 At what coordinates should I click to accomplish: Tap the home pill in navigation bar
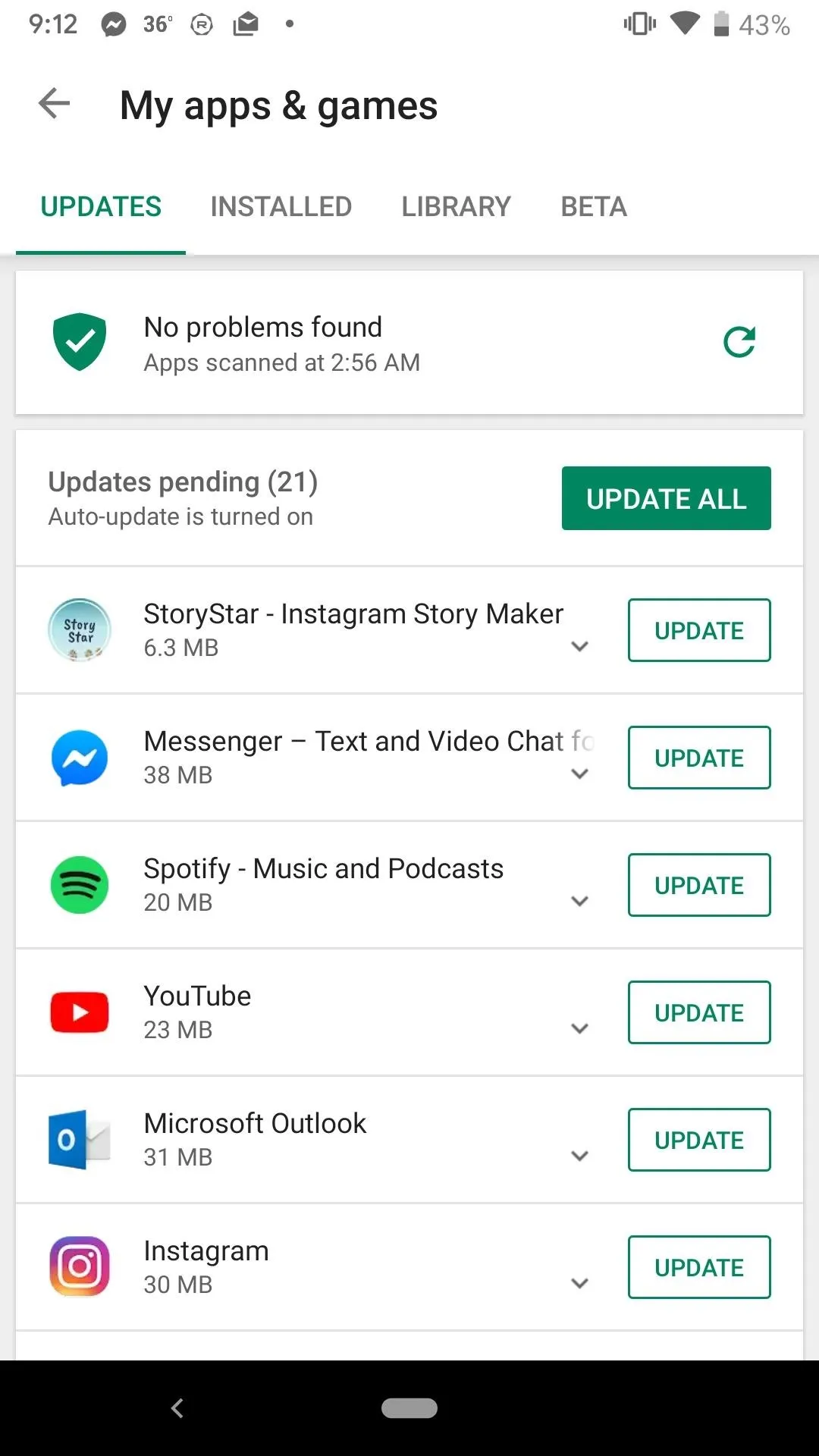pyautogui.click(x=409, y=1408)
